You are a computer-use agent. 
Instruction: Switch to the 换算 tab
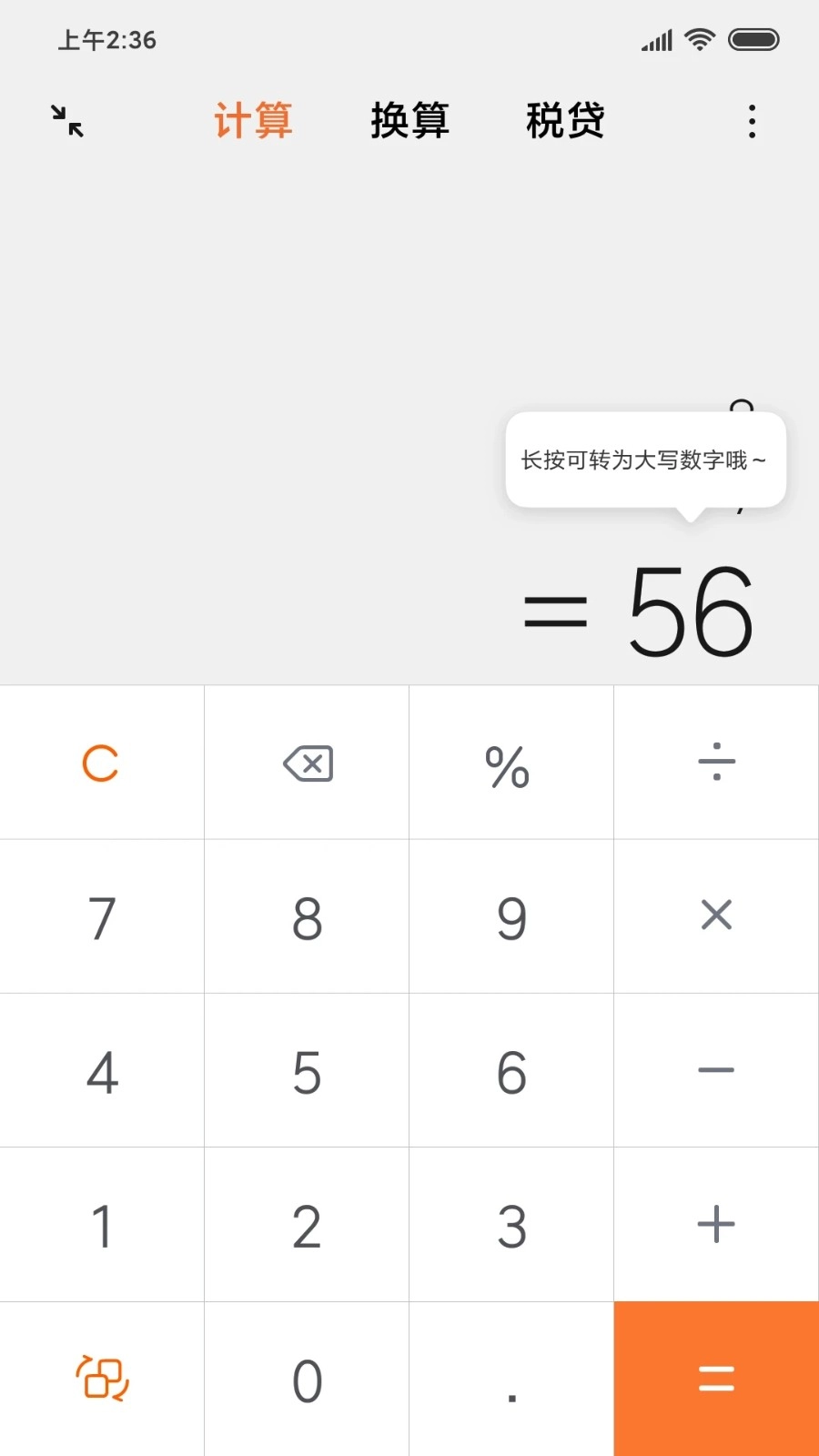[x=409, y=120]
